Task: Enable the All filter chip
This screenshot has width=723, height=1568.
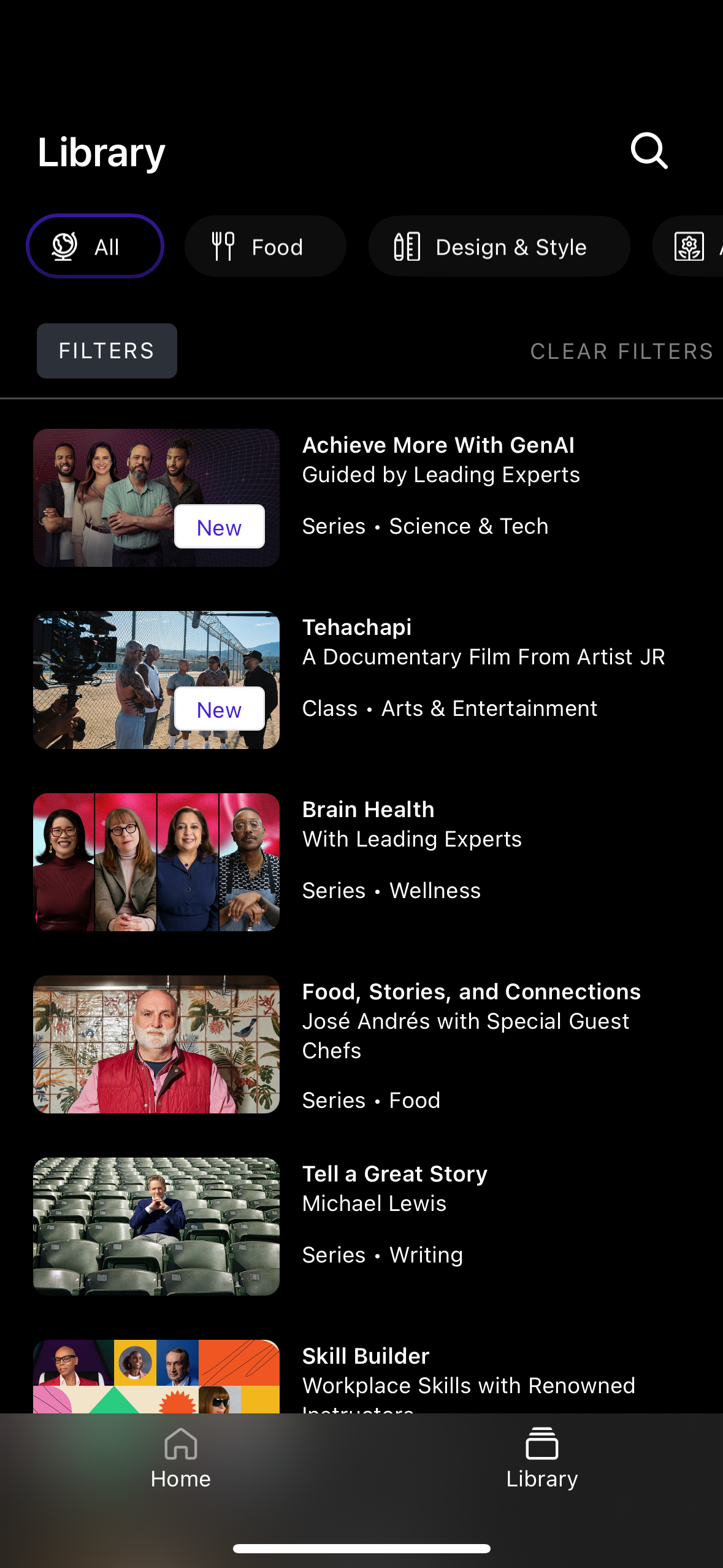Action: tap(95, 245)
